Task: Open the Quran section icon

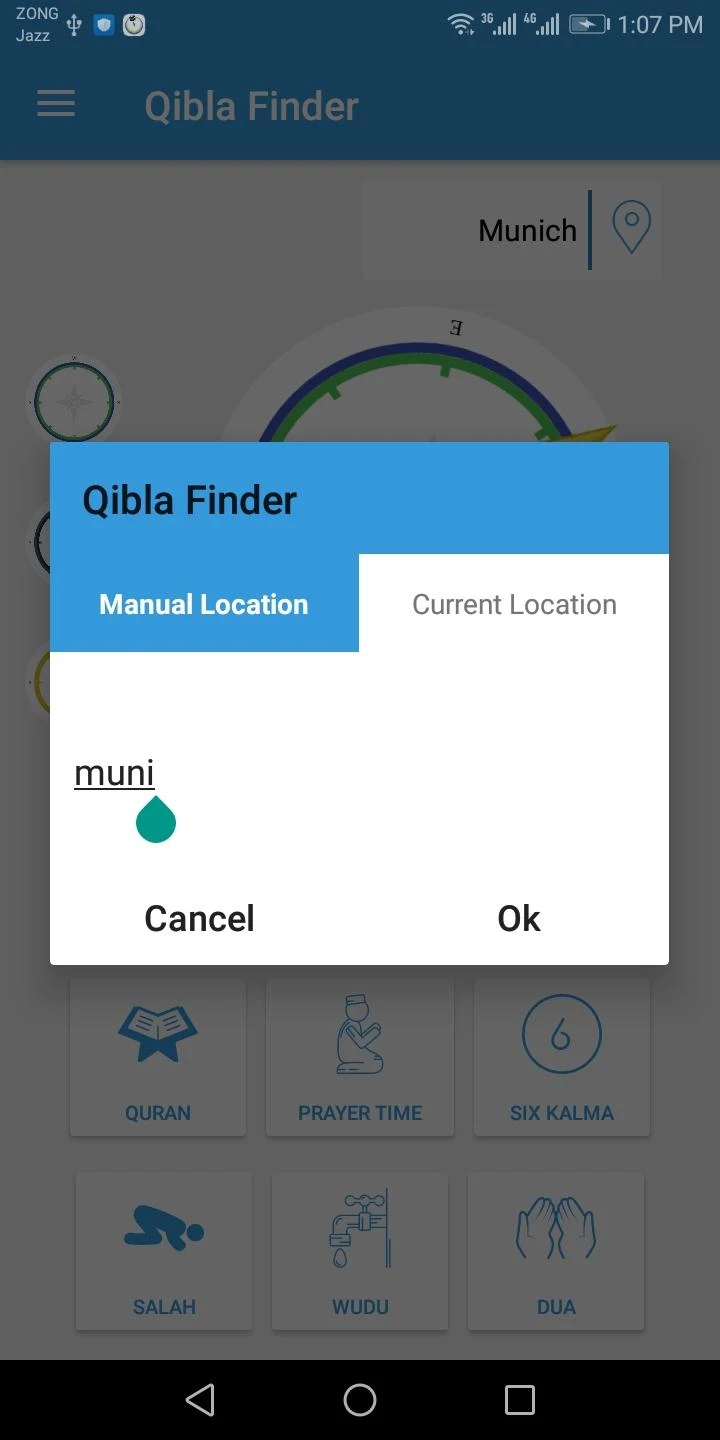Action: [x=157, y=1034]
